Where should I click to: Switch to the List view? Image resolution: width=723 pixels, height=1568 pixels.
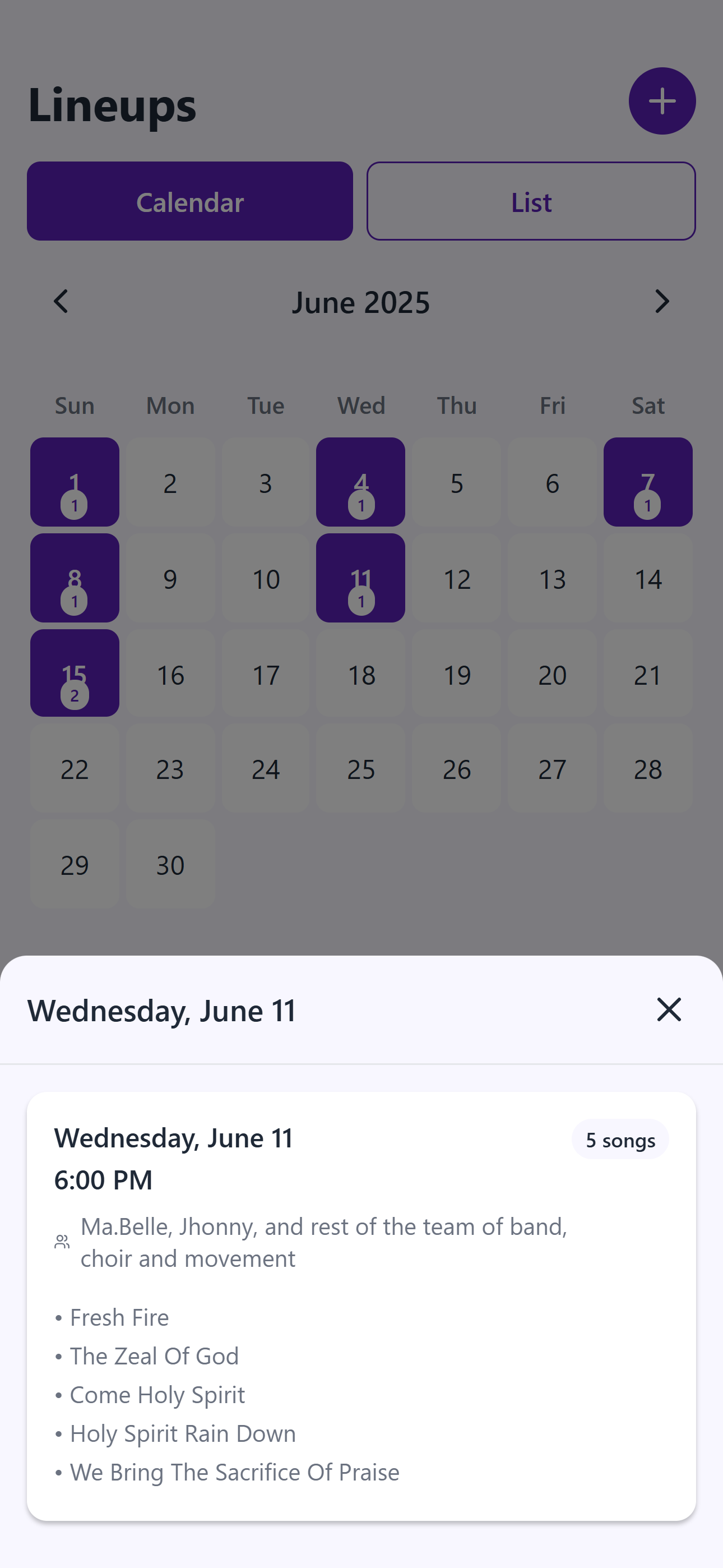[x=531, y=201]
